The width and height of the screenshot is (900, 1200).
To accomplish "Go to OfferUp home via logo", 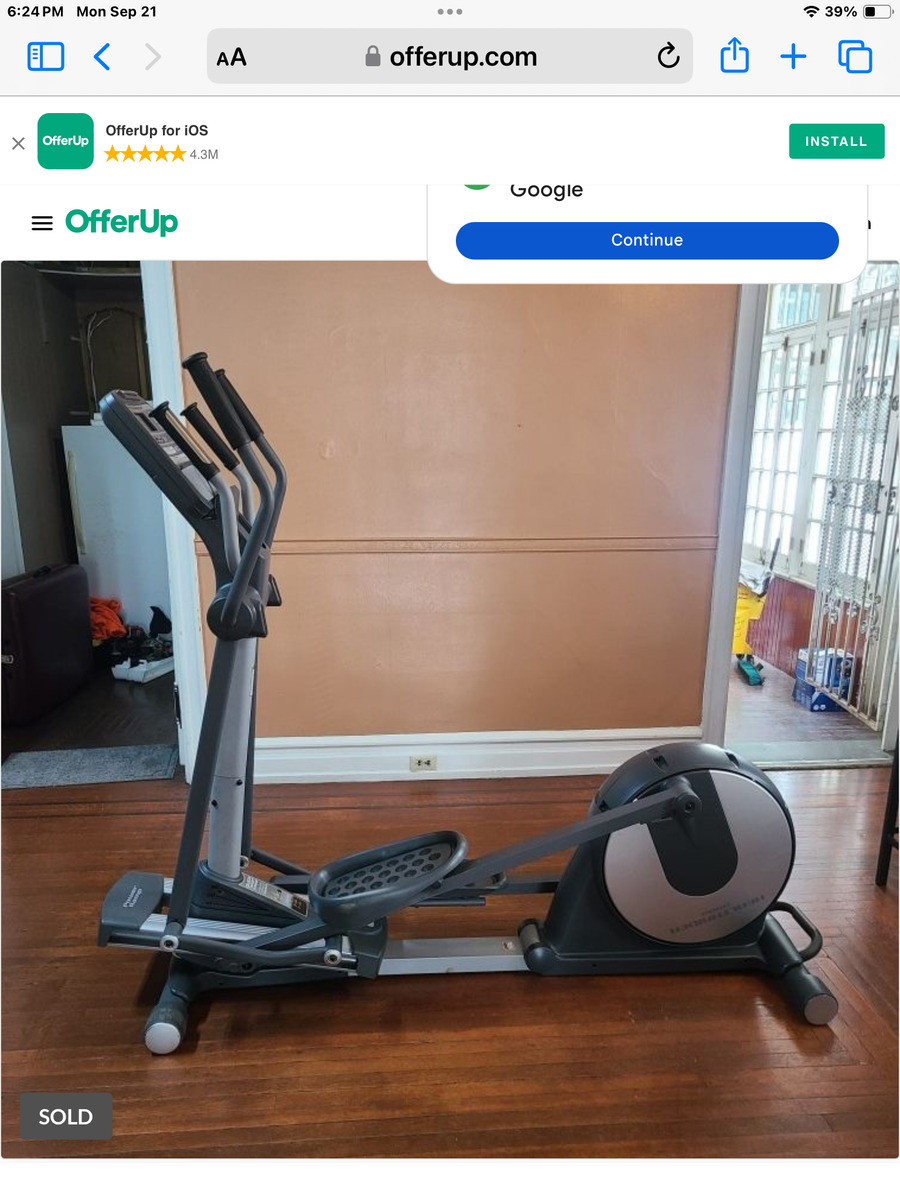I will click(x=122, y=222).
